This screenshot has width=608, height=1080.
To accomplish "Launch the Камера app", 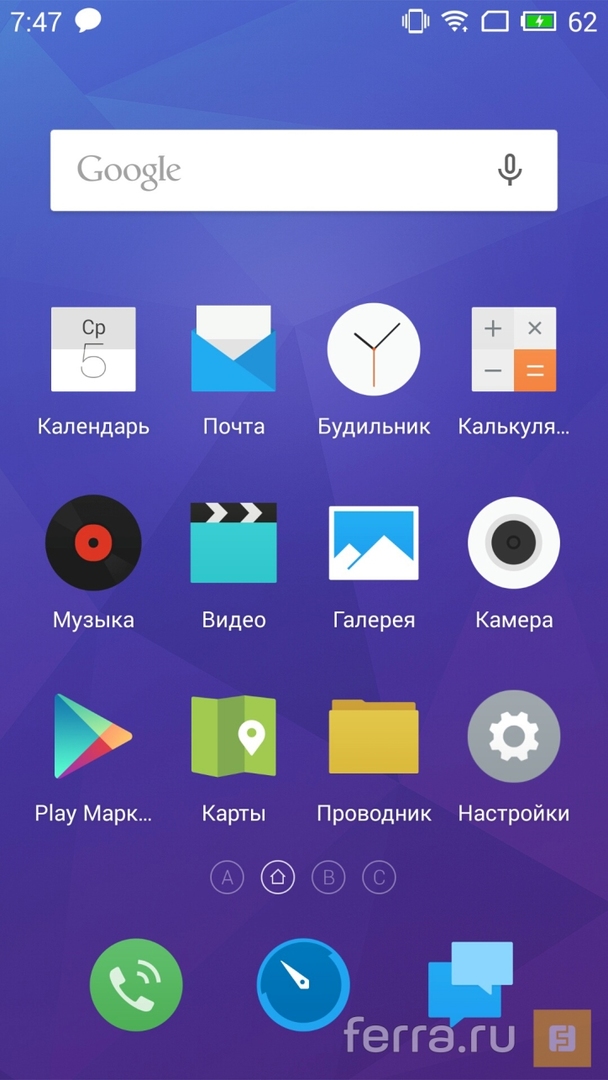I will (x=513, y=543).
